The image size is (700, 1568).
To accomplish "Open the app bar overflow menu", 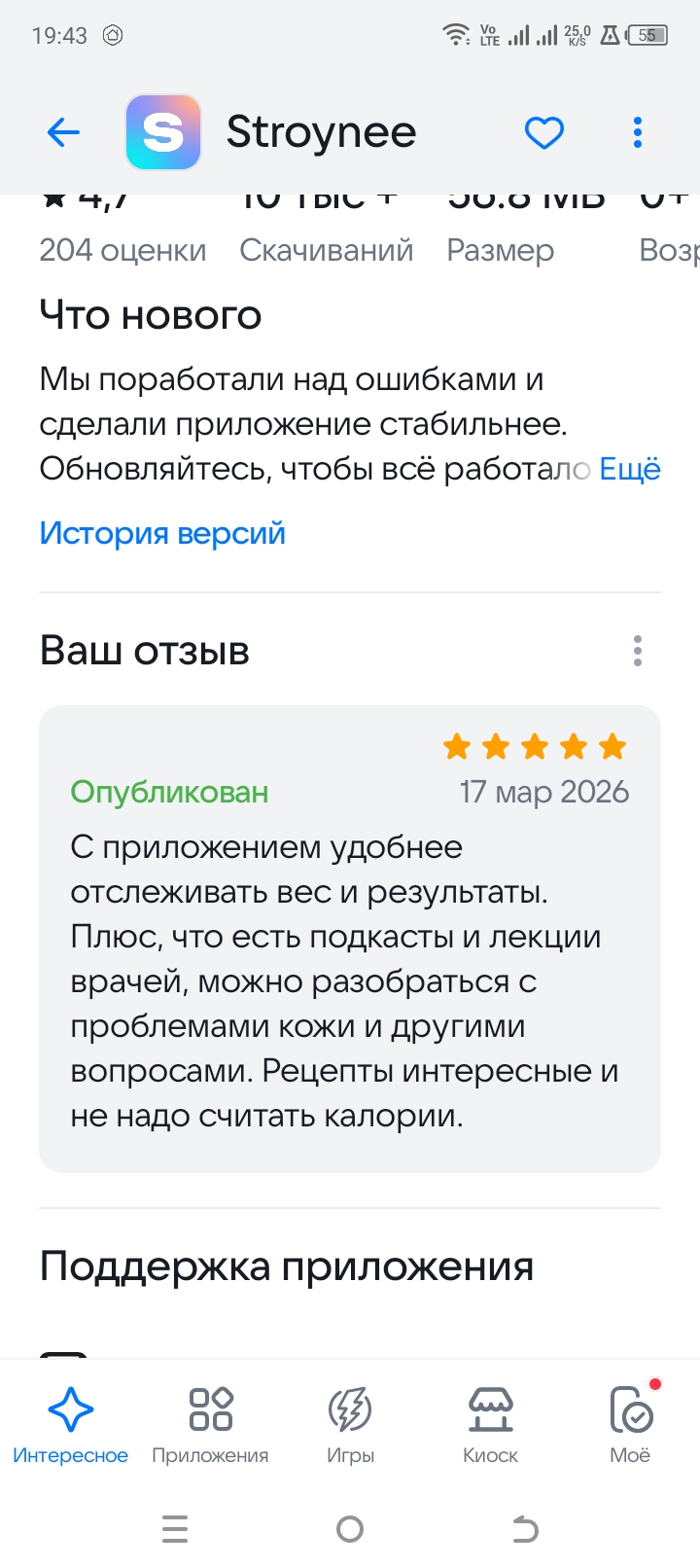I will point(638,132).
